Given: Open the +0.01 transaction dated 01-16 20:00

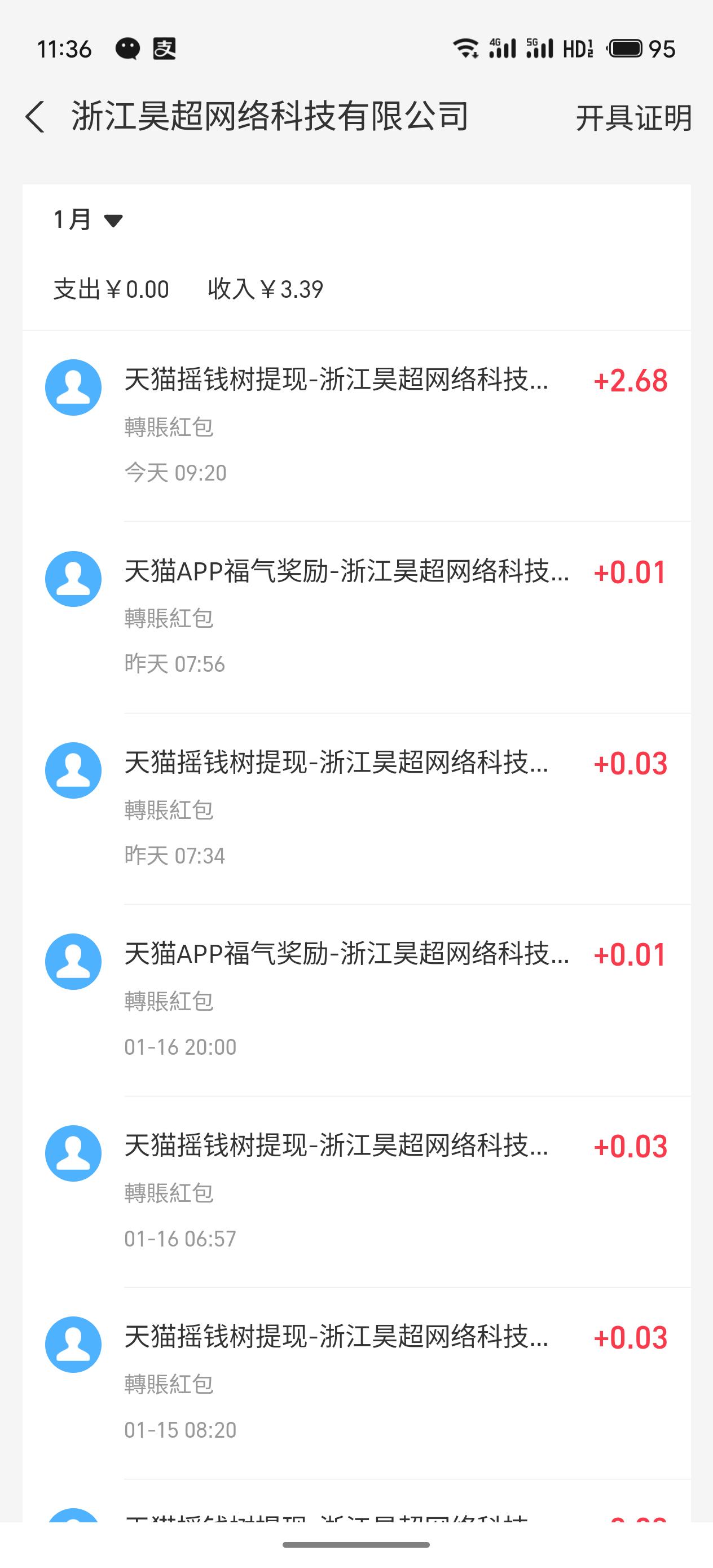Looking at the screenshot, I should pyautogui.click(x=356, y=999).
